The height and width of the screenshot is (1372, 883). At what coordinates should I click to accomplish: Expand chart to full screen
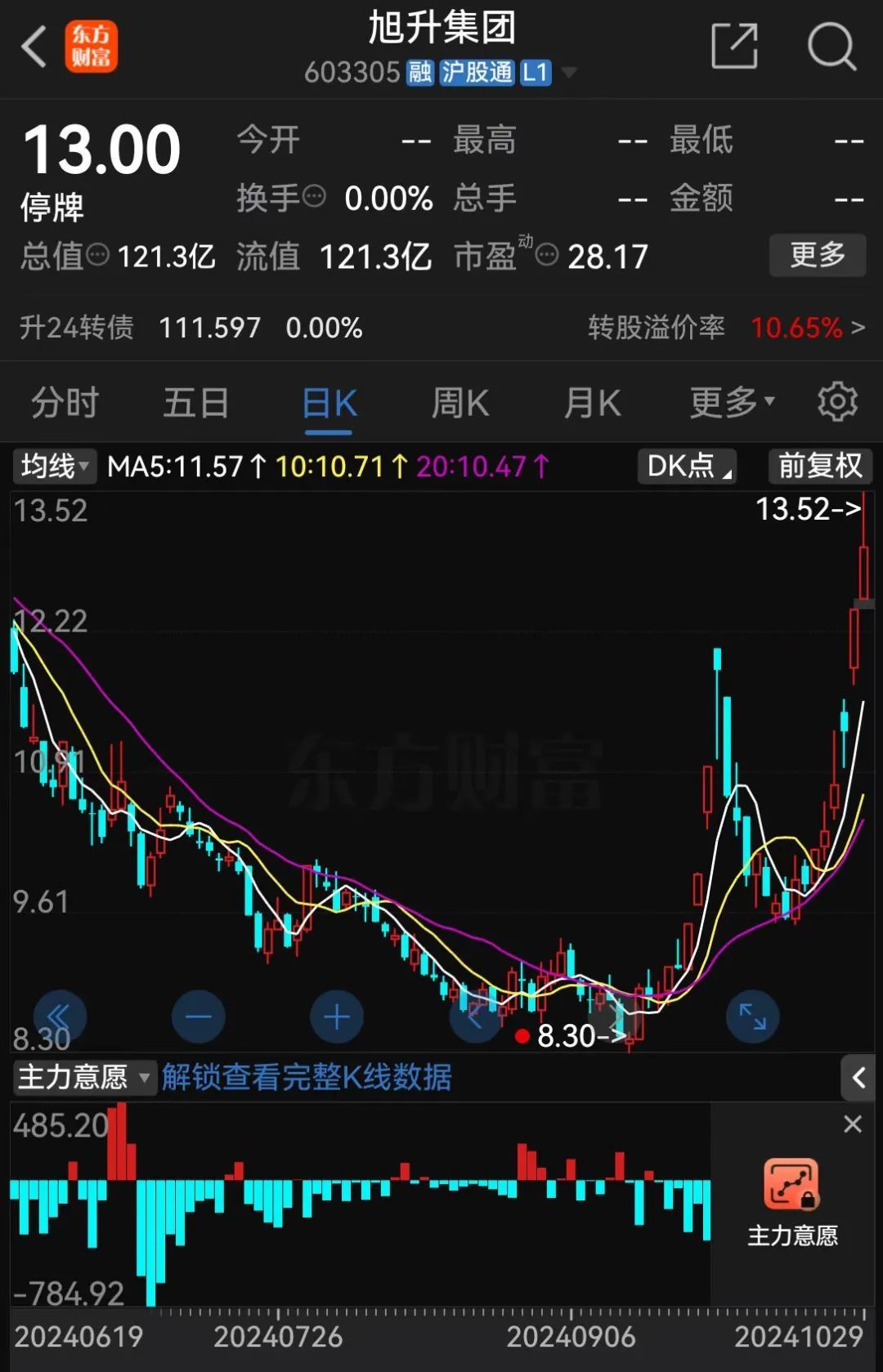752,1017
